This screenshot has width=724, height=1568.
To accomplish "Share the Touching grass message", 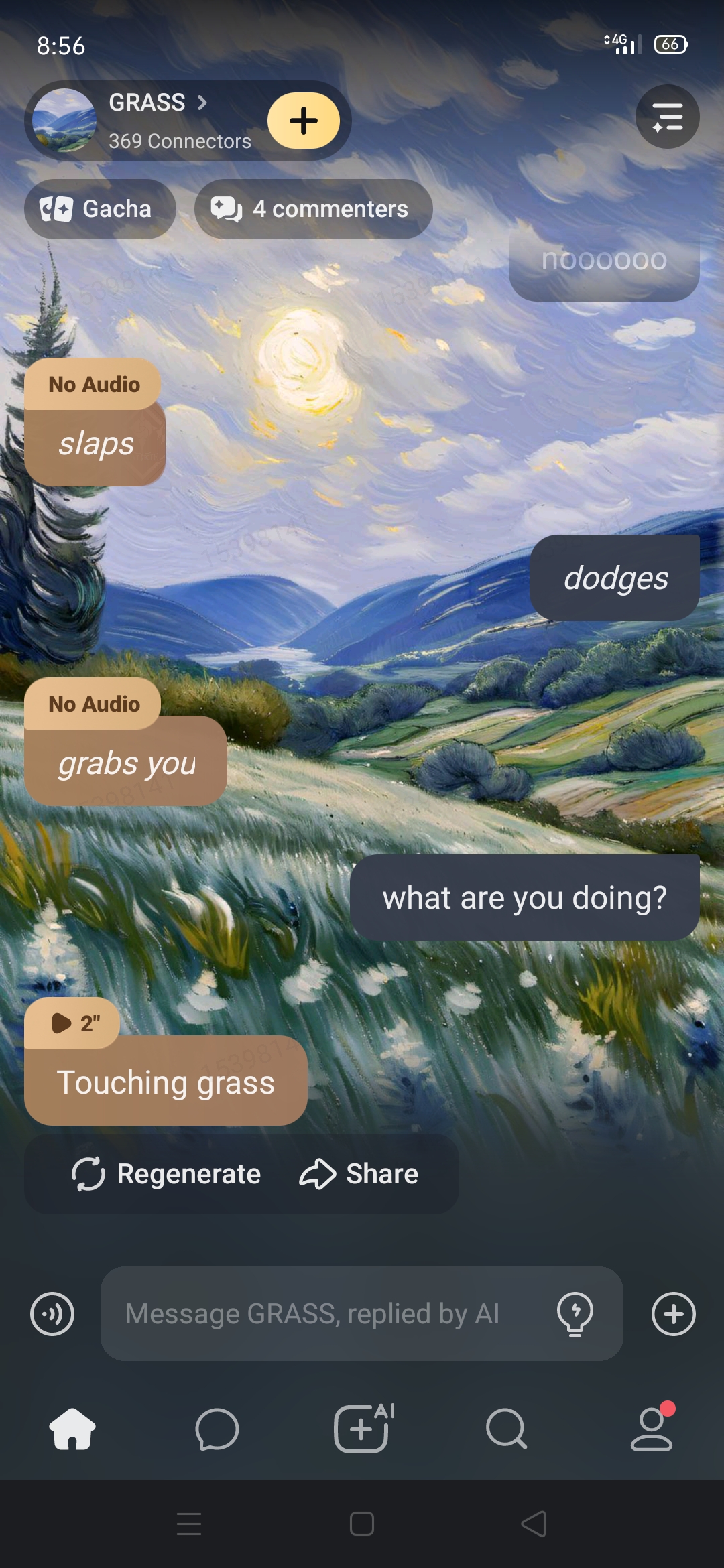I will click(359, 1174).
